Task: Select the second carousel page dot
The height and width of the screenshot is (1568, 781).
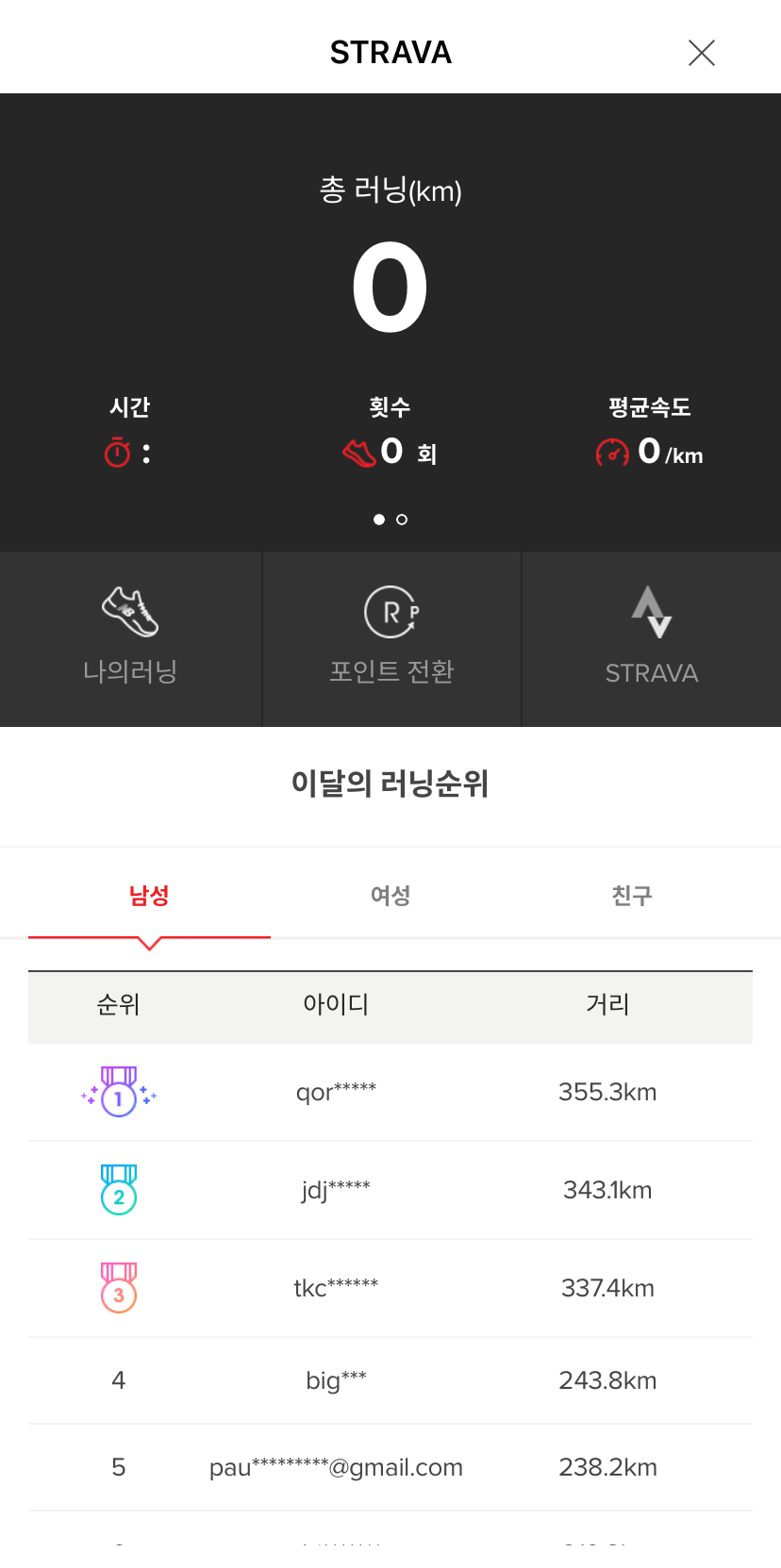Action: 402,520
